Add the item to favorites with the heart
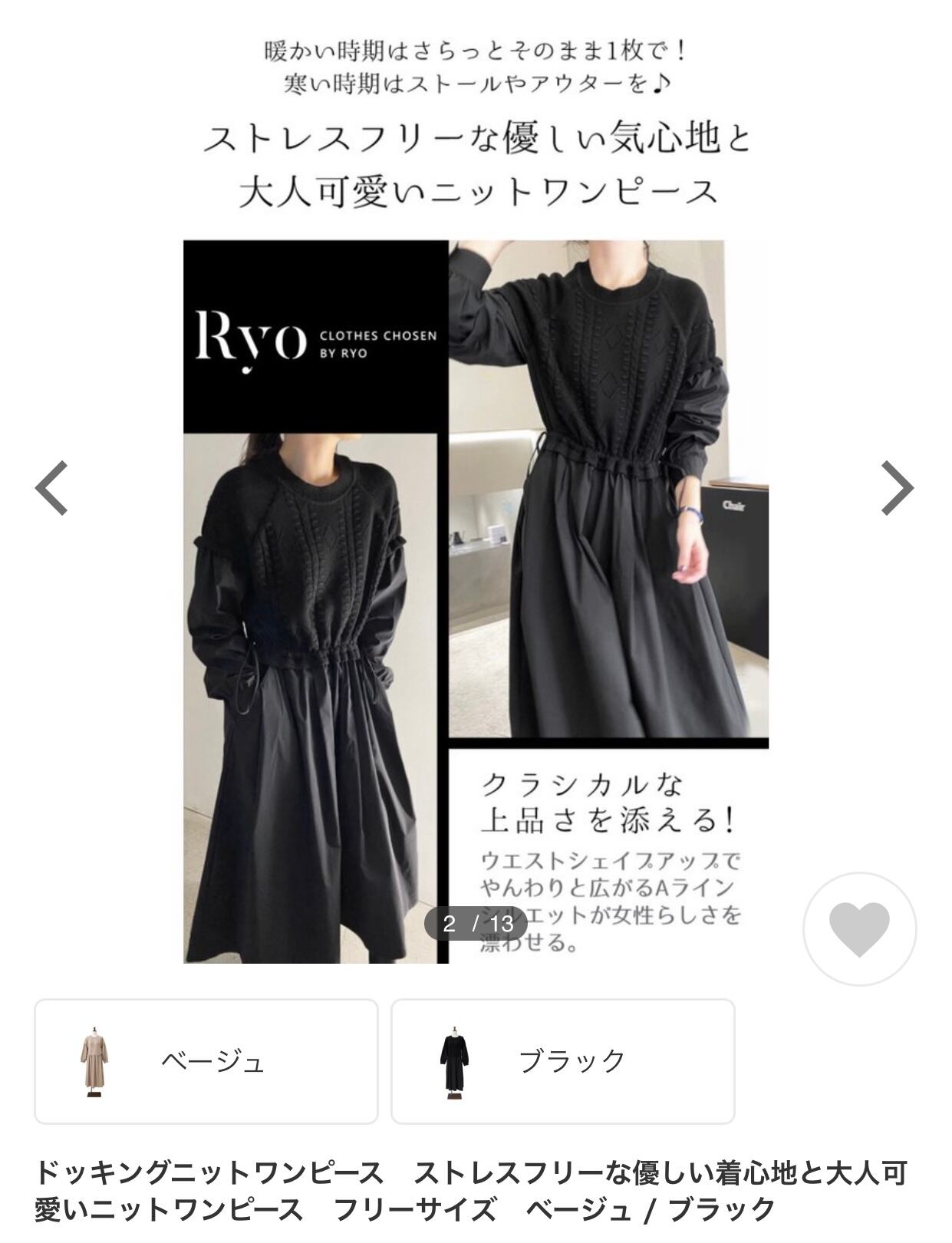Viewport: 952px width, 1243px height. pos(859,929)
